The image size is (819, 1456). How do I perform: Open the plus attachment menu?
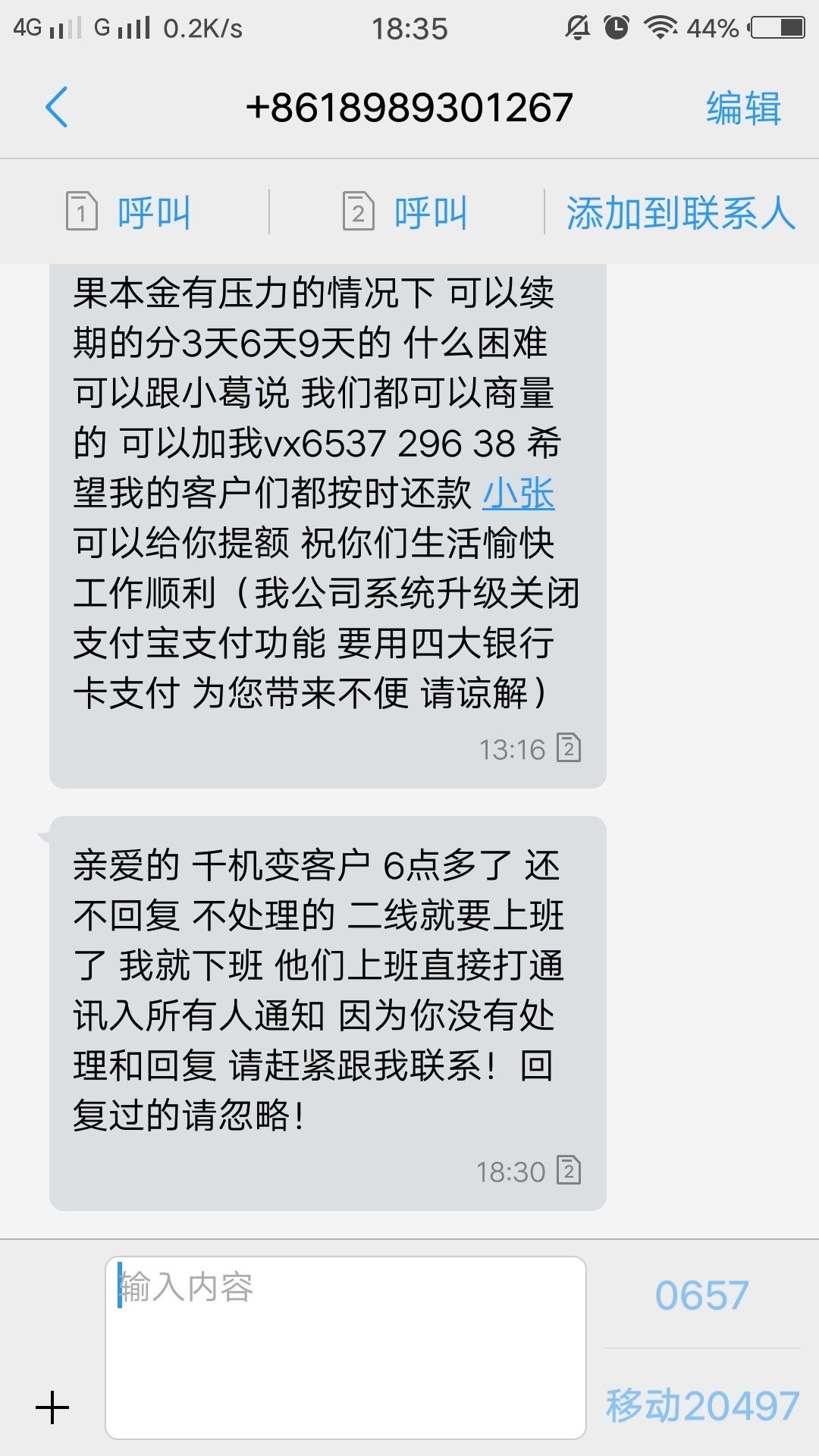click(52, 1407)
